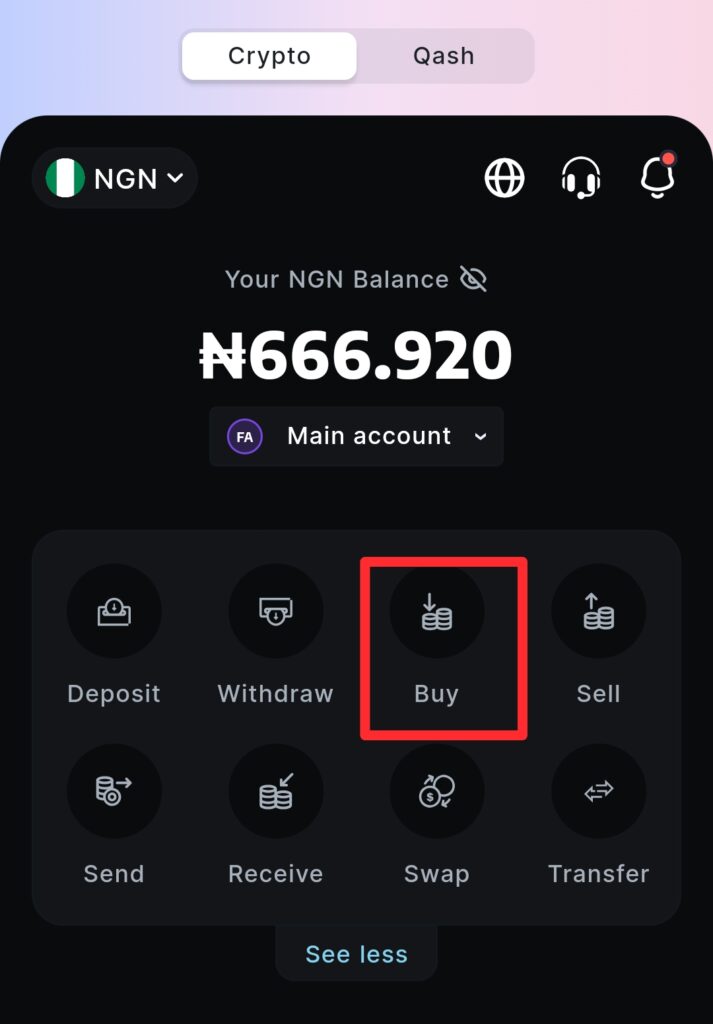The height and width of the screenshot is (1024, 713).
Task: Tap the Deposit button
Action: point(113,612)
